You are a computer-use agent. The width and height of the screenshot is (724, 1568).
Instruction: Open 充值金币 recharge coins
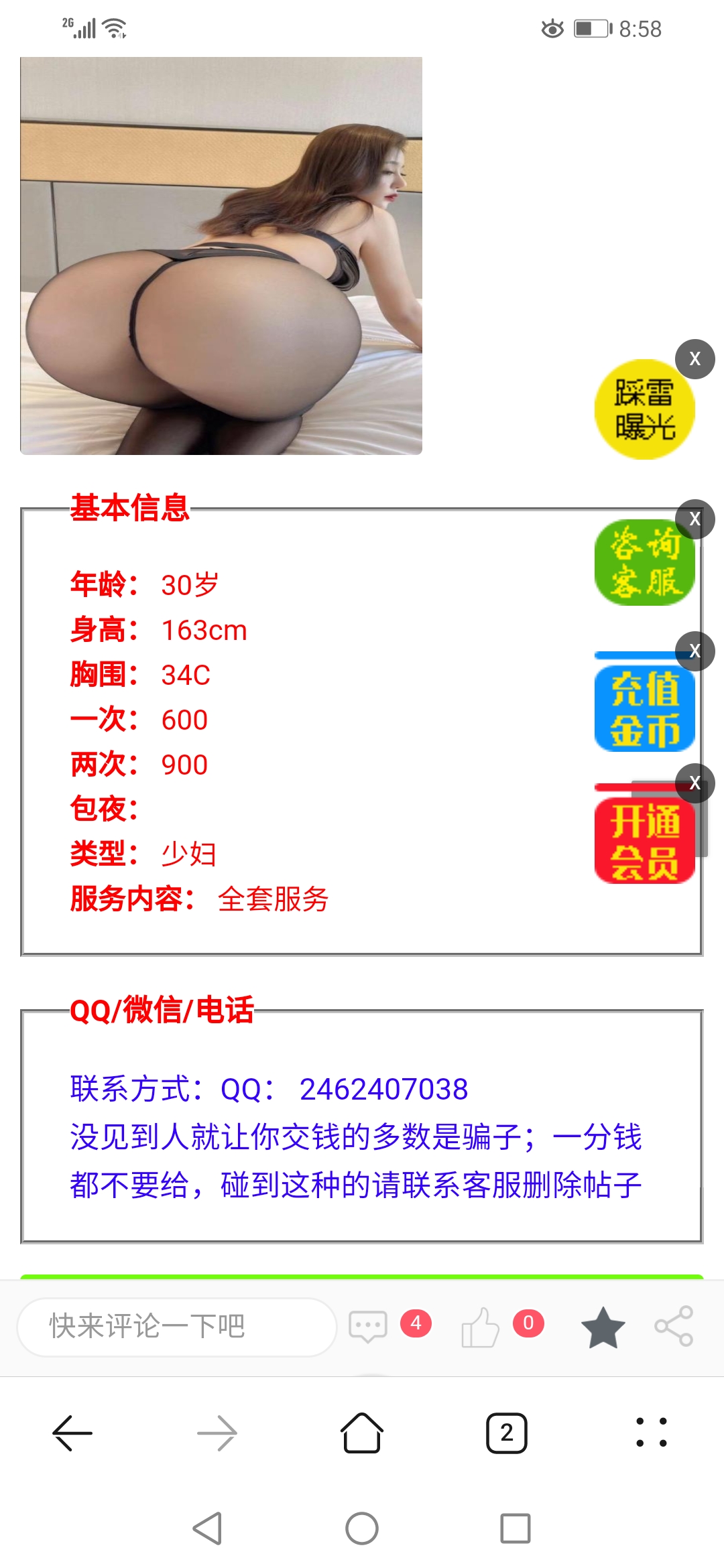click(644, 709)
